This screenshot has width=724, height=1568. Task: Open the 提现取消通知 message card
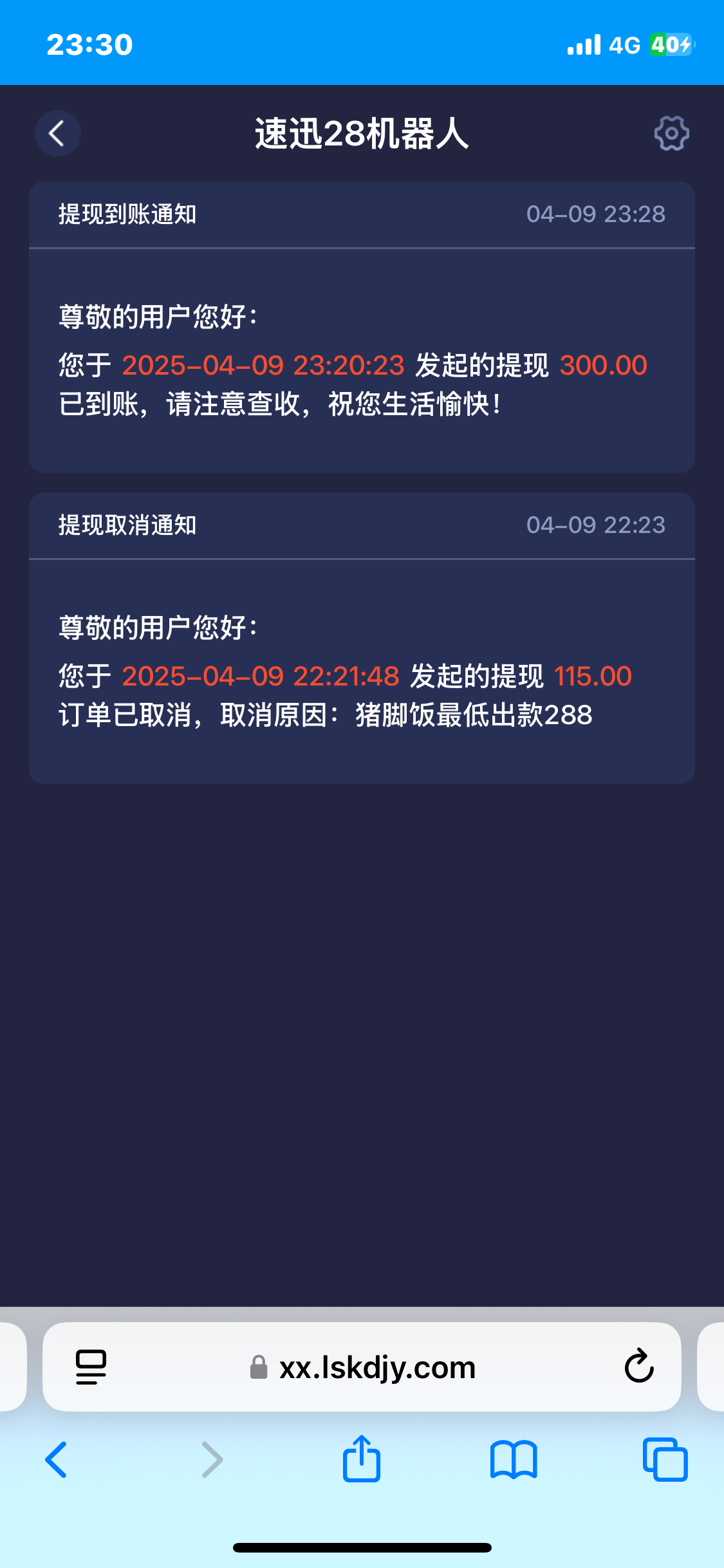[x=362, y=638]
